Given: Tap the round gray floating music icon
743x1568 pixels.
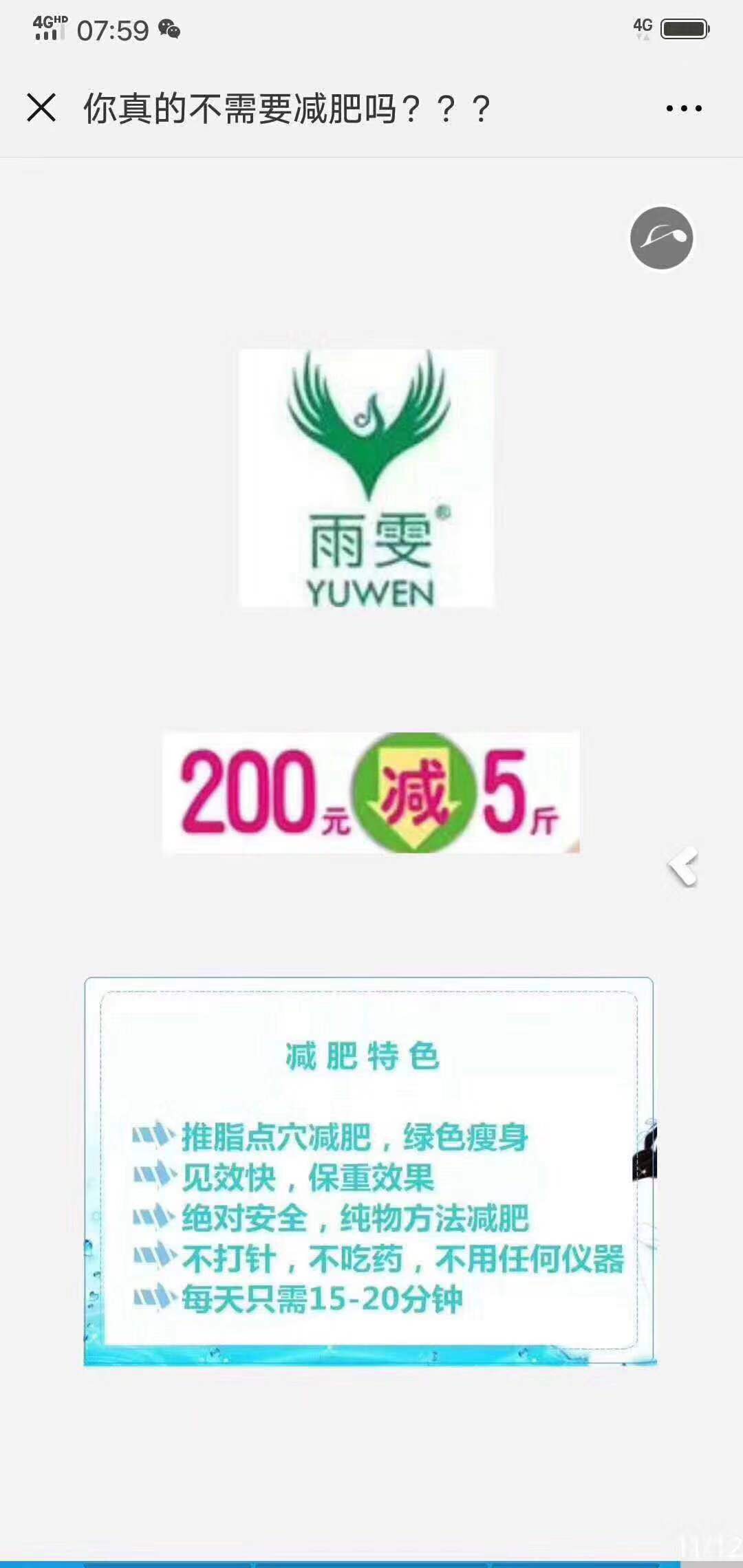Looking at the screenshot, I should click(x=661, y=238).
